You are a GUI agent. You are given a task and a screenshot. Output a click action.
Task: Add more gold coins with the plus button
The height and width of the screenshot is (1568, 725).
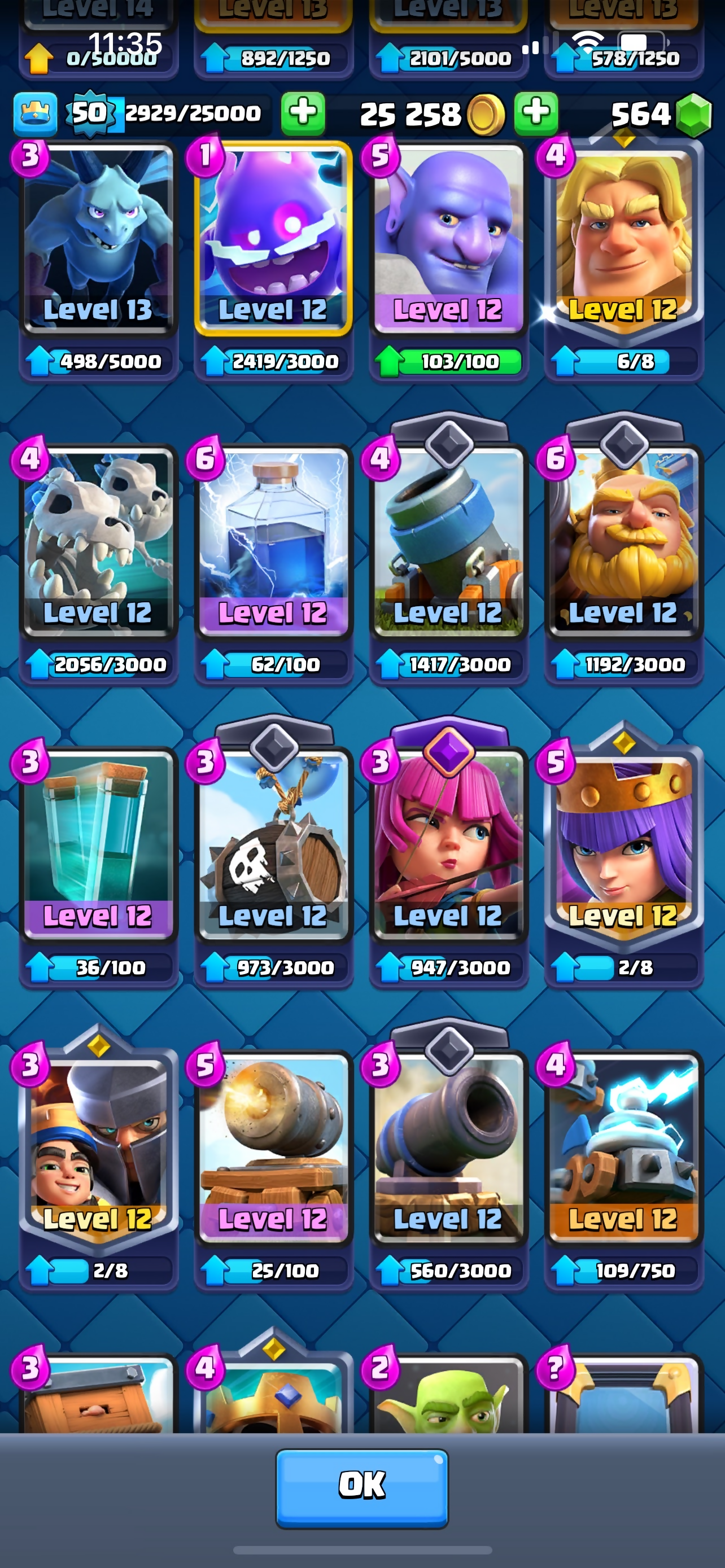536,114
